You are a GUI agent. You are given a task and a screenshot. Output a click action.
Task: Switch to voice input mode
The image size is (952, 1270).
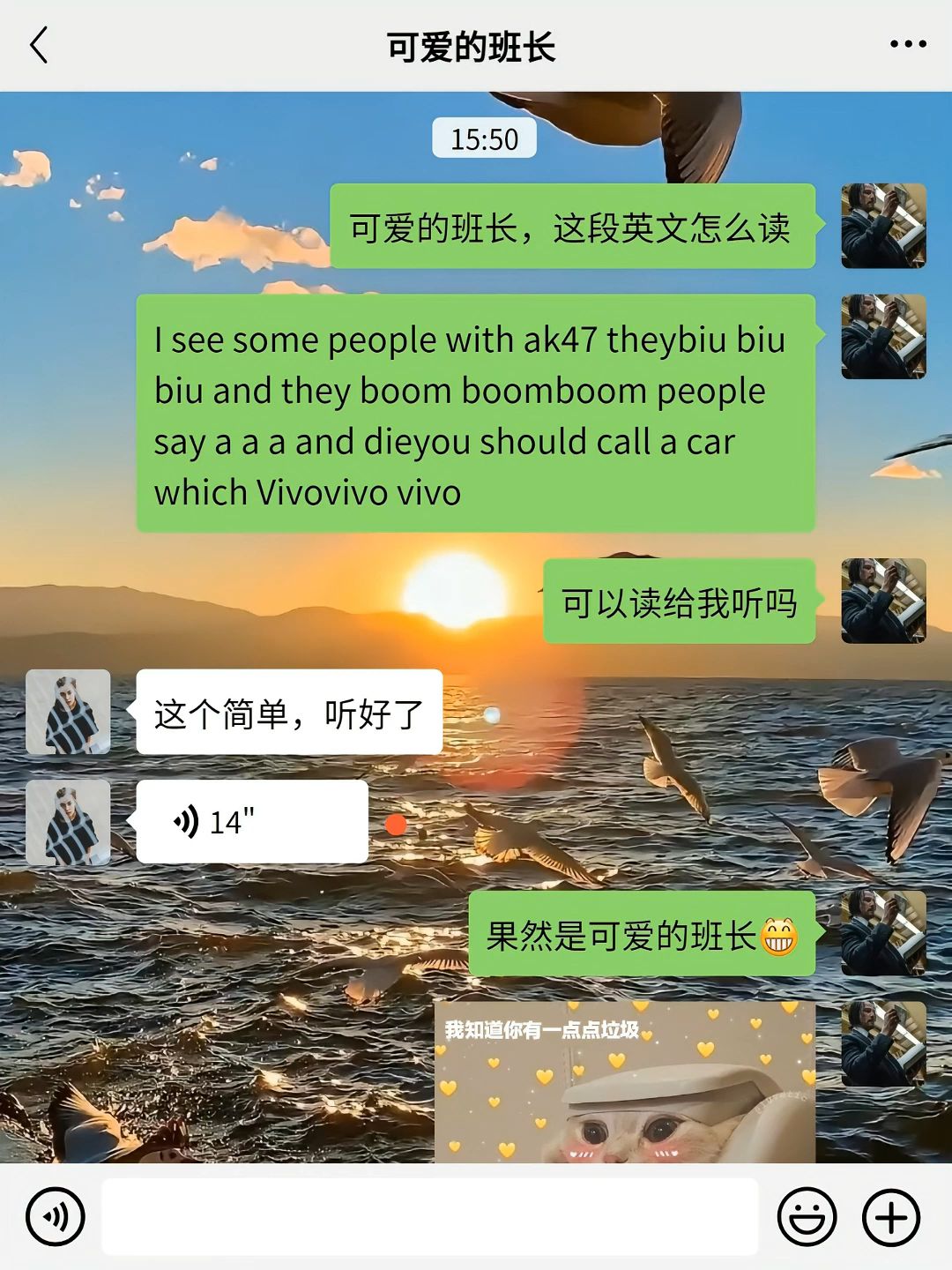56,1217
